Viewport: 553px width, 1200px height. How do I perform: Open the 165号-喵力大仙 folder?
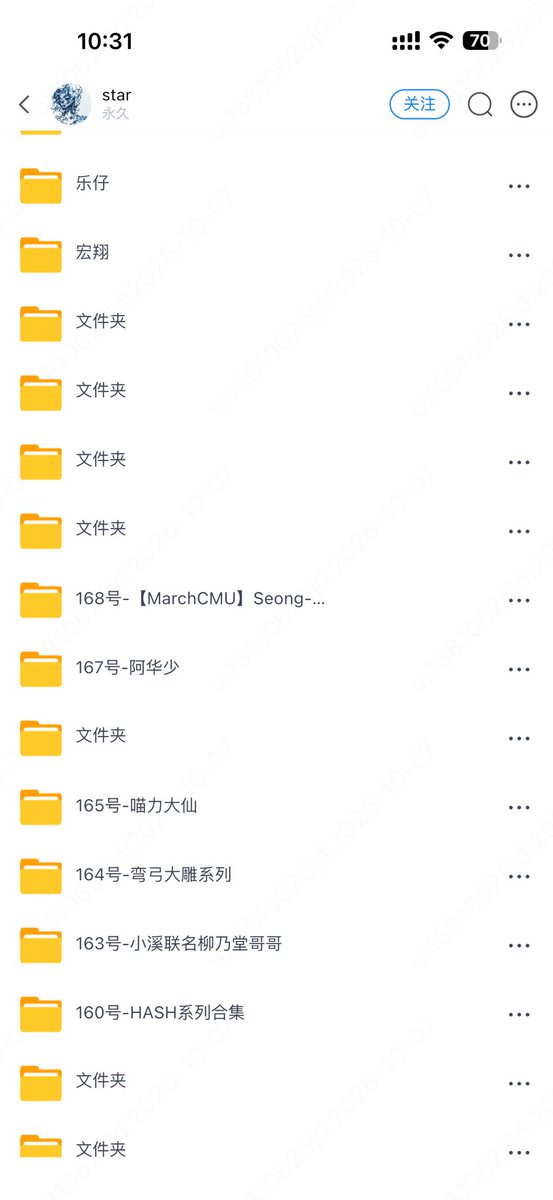(x=276, y=807)
